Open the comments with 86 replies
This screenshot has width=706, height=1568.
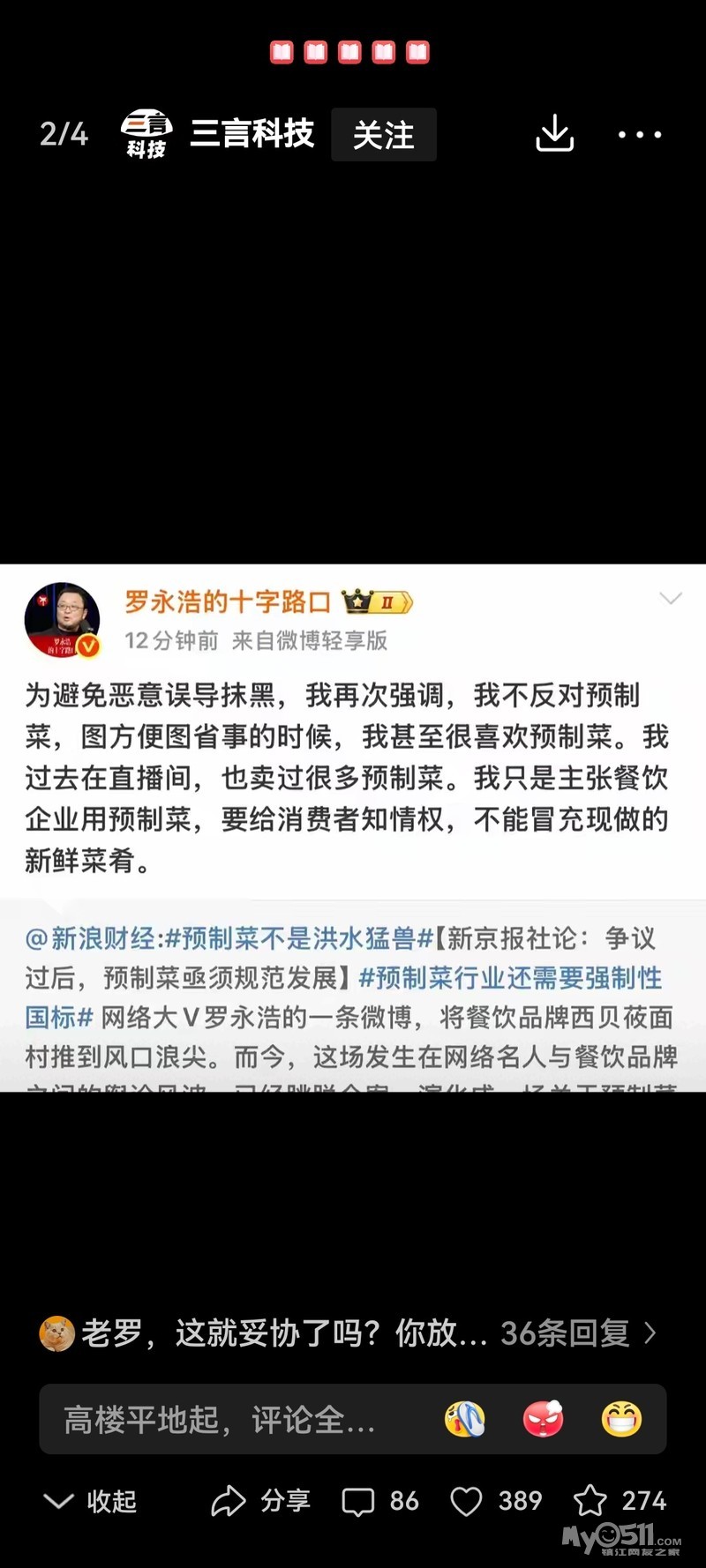379,1501
